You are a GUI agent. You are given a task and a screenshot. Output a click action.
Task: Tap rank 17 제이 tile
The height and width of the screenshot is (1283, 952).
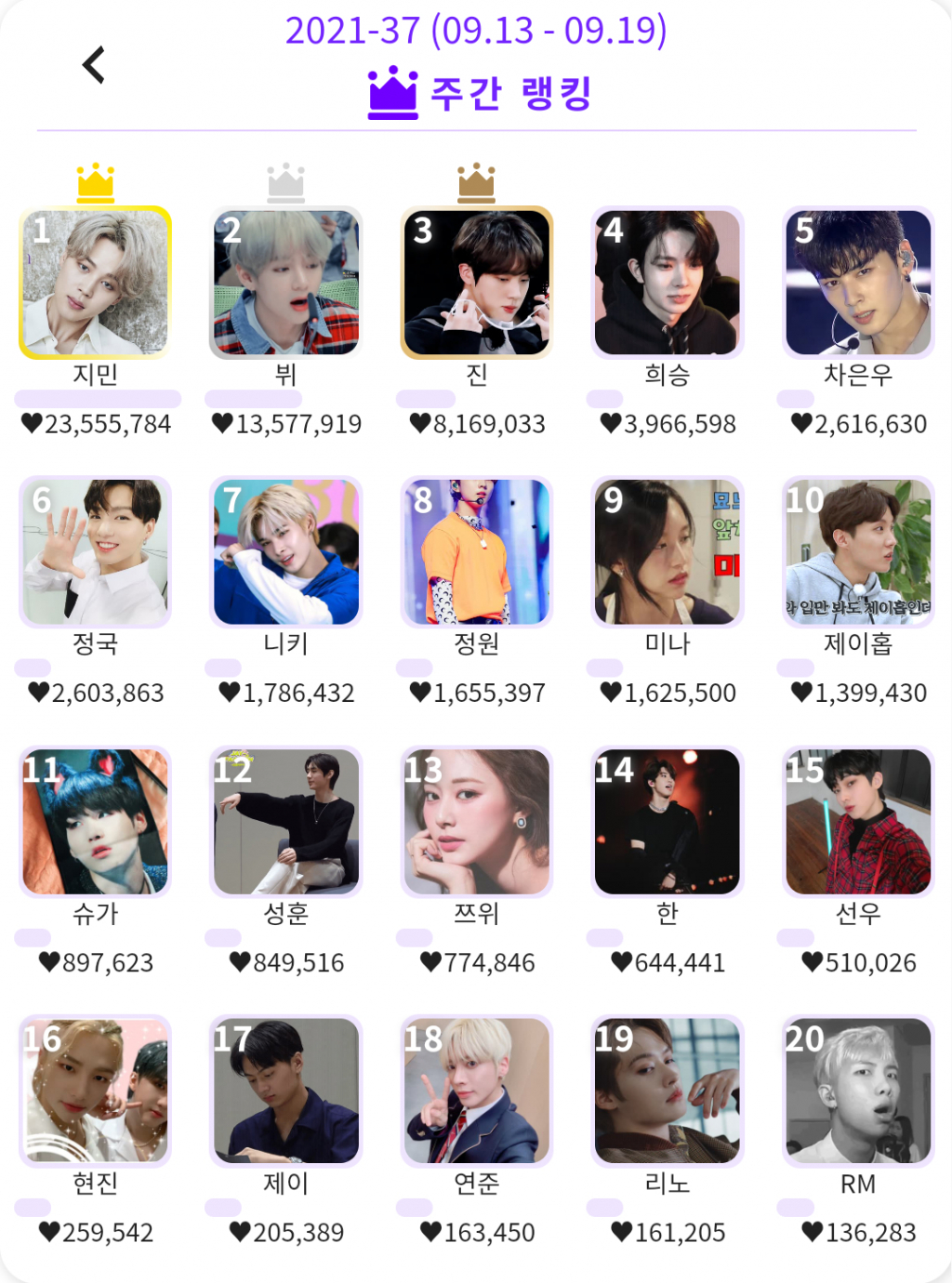[x=285, y=1091]
